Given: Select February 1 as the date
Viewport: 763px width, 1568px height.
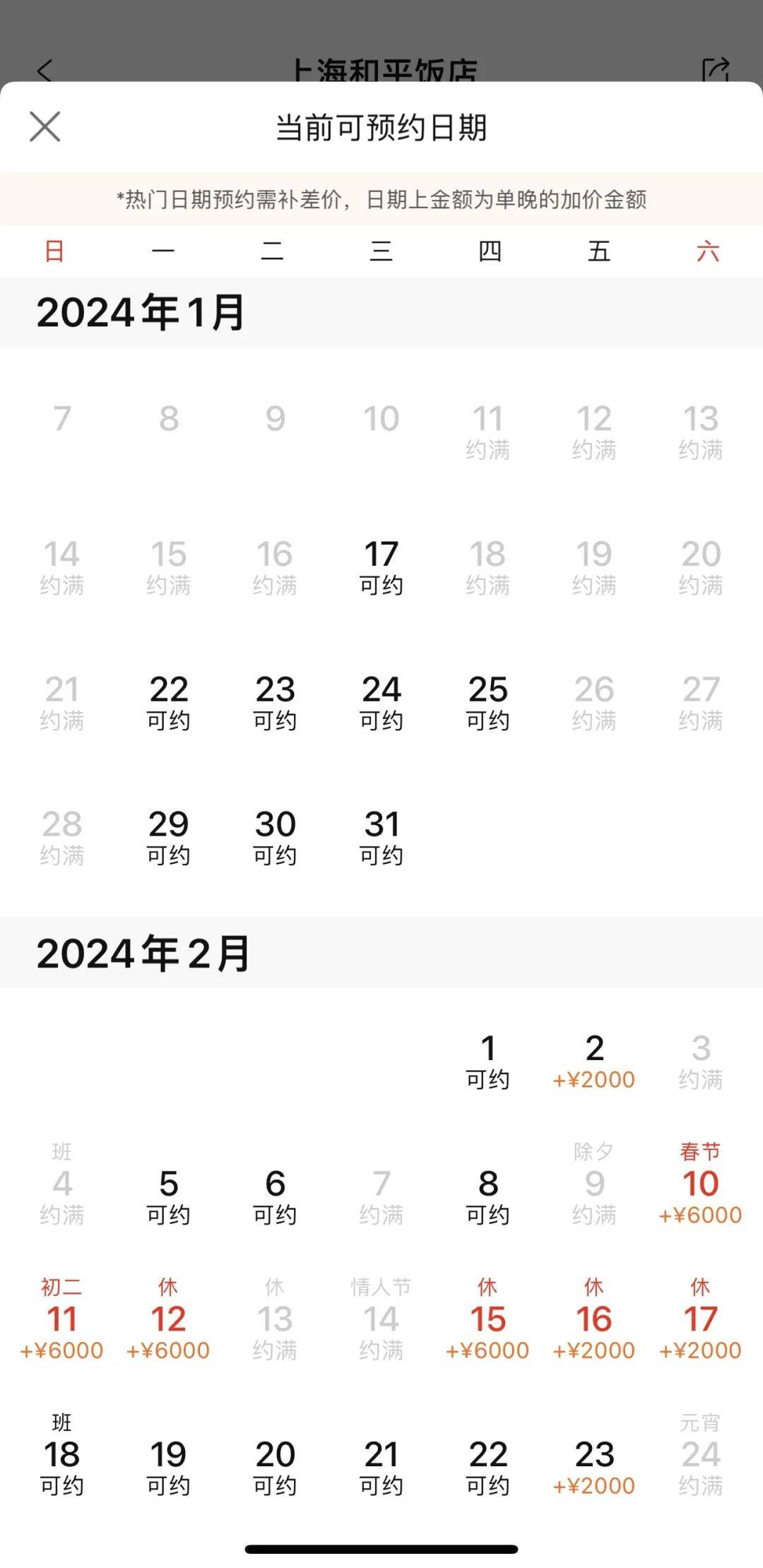Looking at the screenshot, I should pos(487,1062).
